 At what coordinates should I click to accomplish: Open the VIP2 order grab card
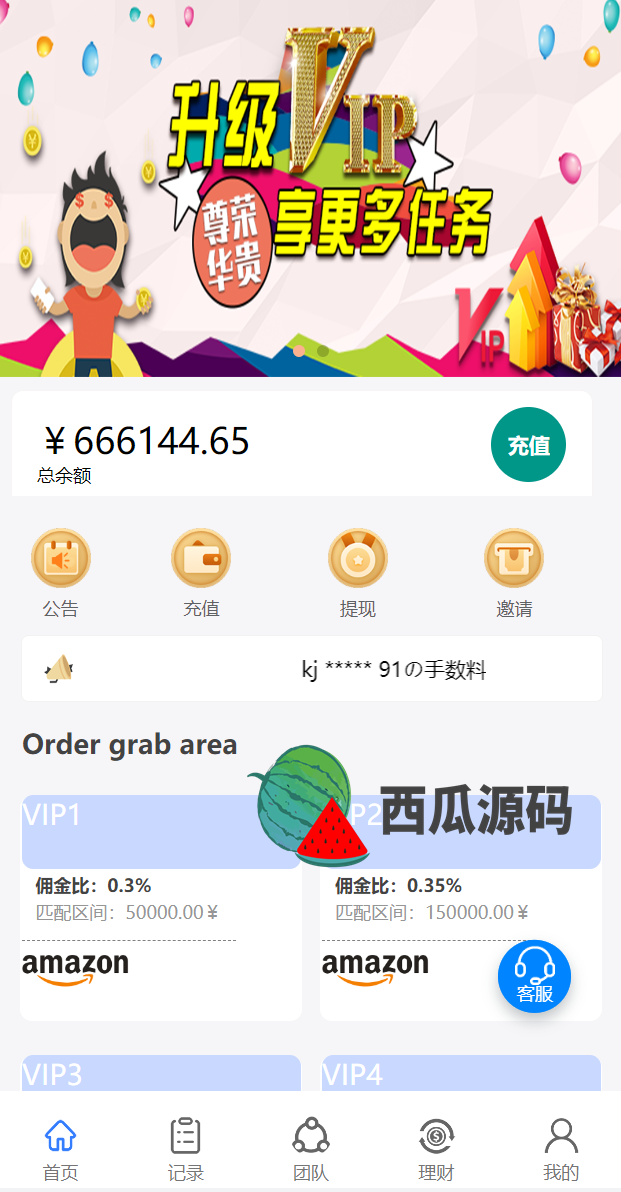pyautogui.click(x=420, y=906)
